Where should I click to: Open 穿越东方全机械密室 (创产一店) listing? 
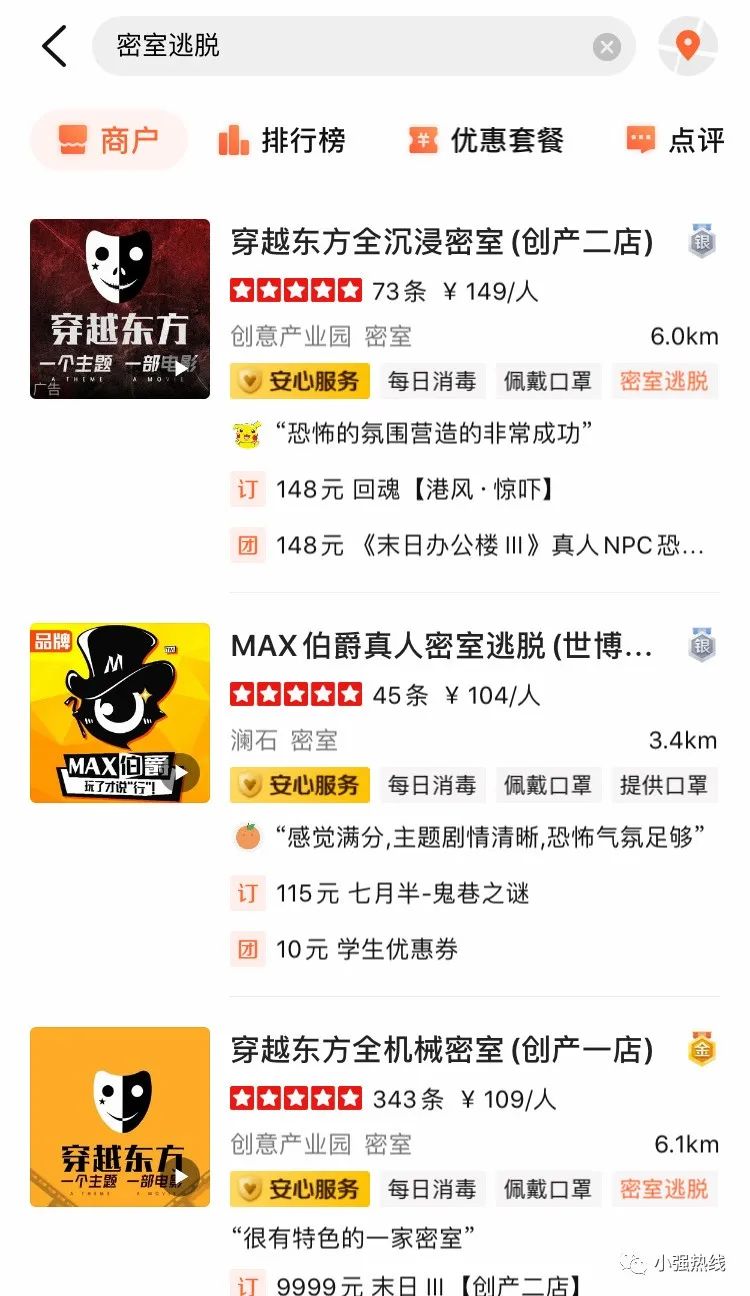[x=442, y=1050]
